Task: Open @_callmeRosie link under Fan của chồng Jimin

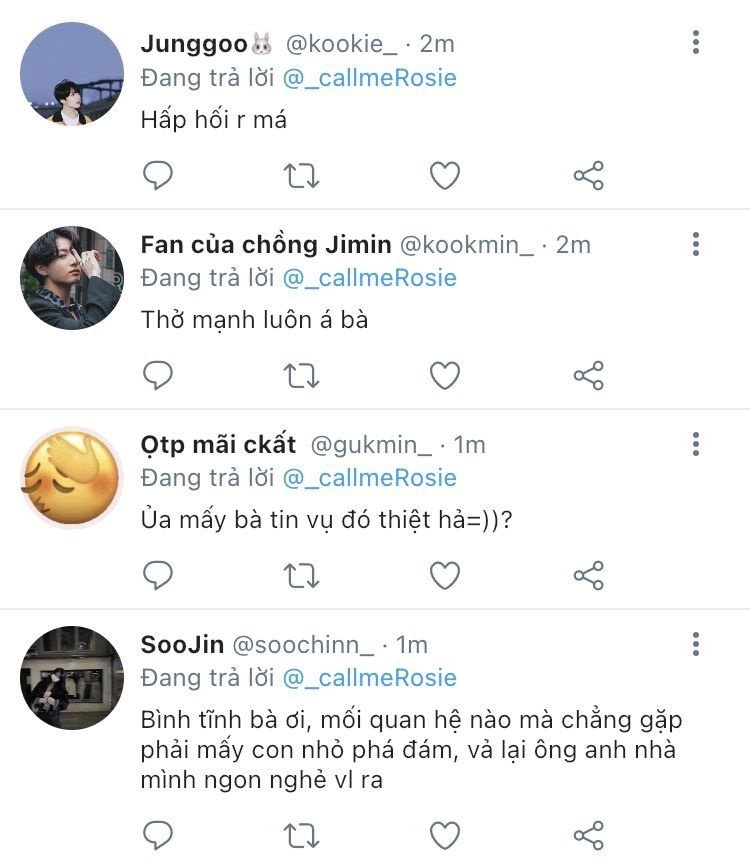Action: (369, 278)
